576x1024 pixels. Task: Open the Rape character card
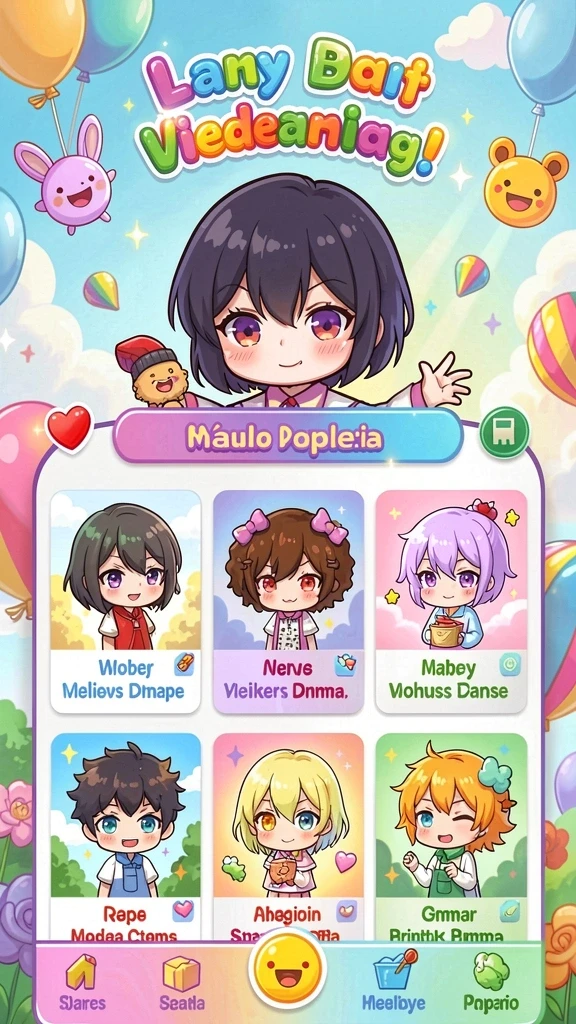(125, 837)
